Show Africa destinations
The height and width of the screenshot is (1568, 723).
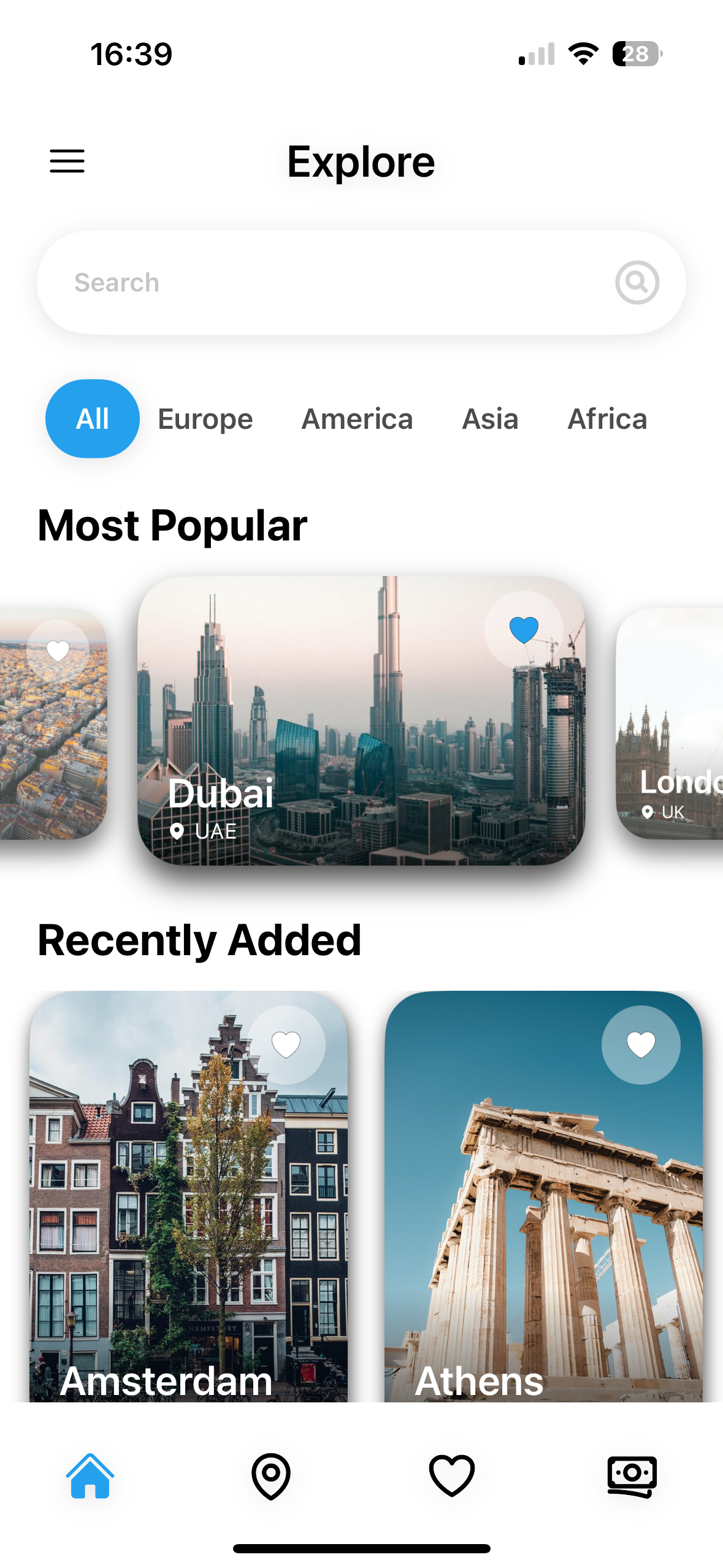pos(607,420)
